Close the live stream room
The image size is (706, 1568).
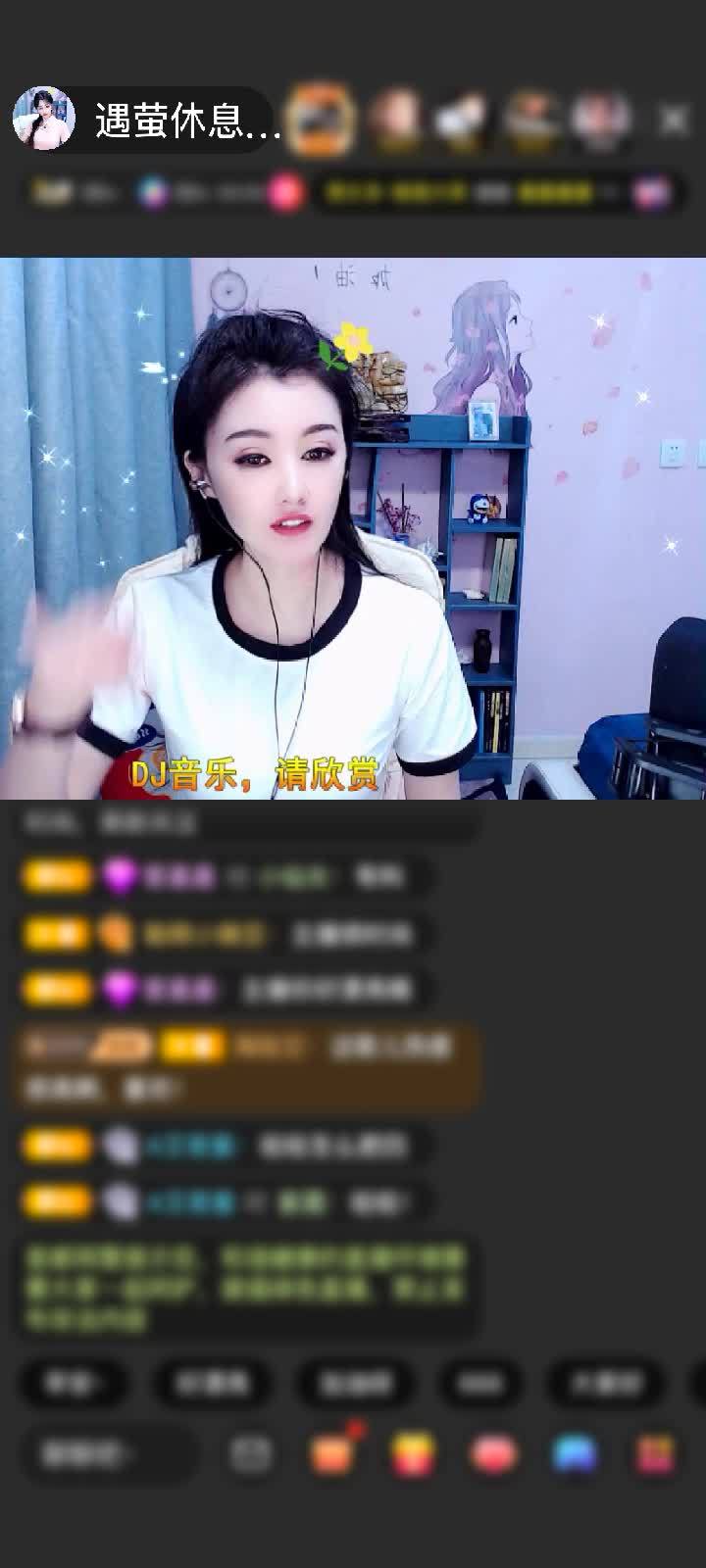pos(674,120)
